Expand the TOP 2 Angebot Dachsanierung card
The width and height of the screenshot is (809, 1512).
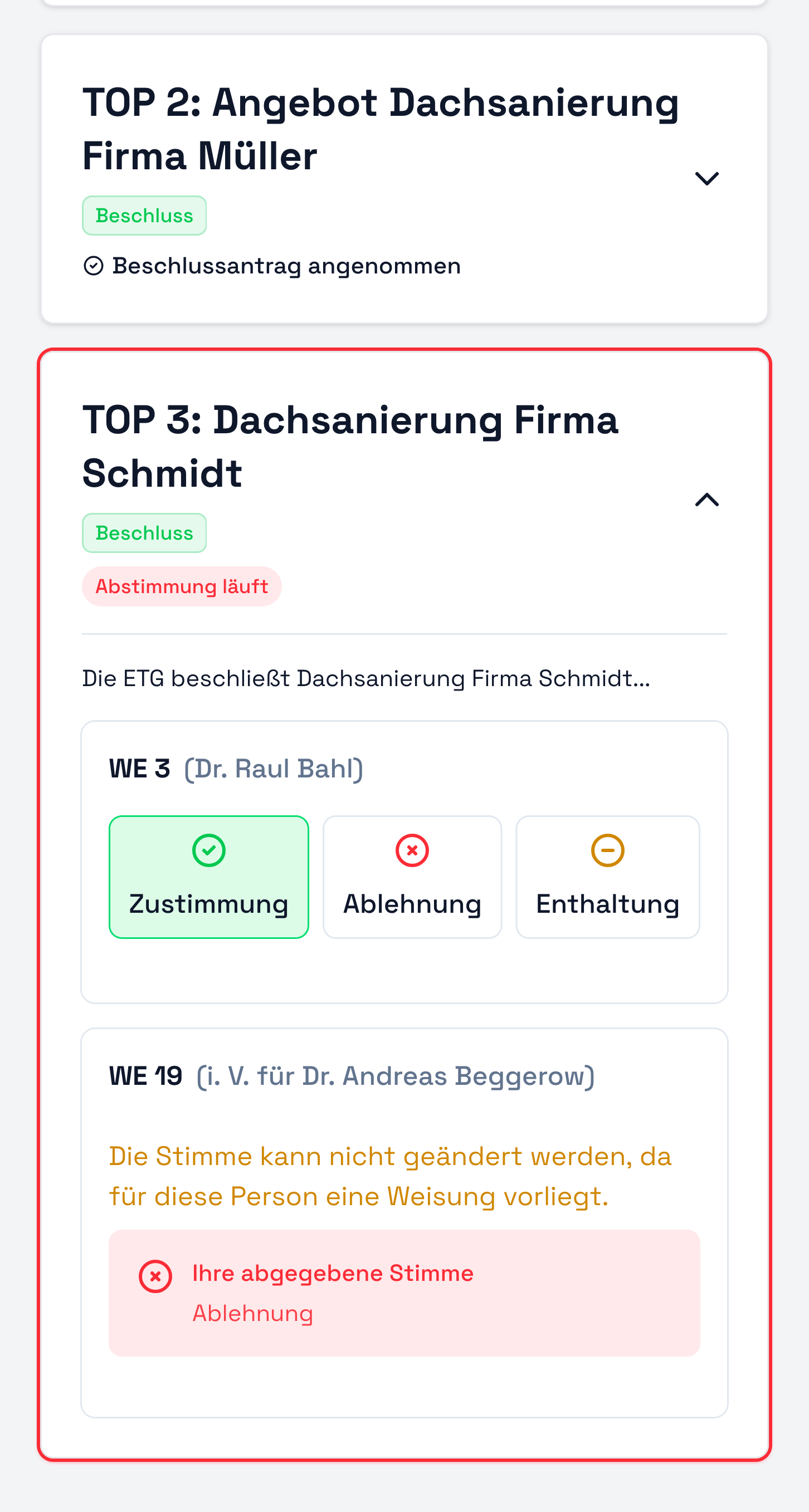pos(707,178)
